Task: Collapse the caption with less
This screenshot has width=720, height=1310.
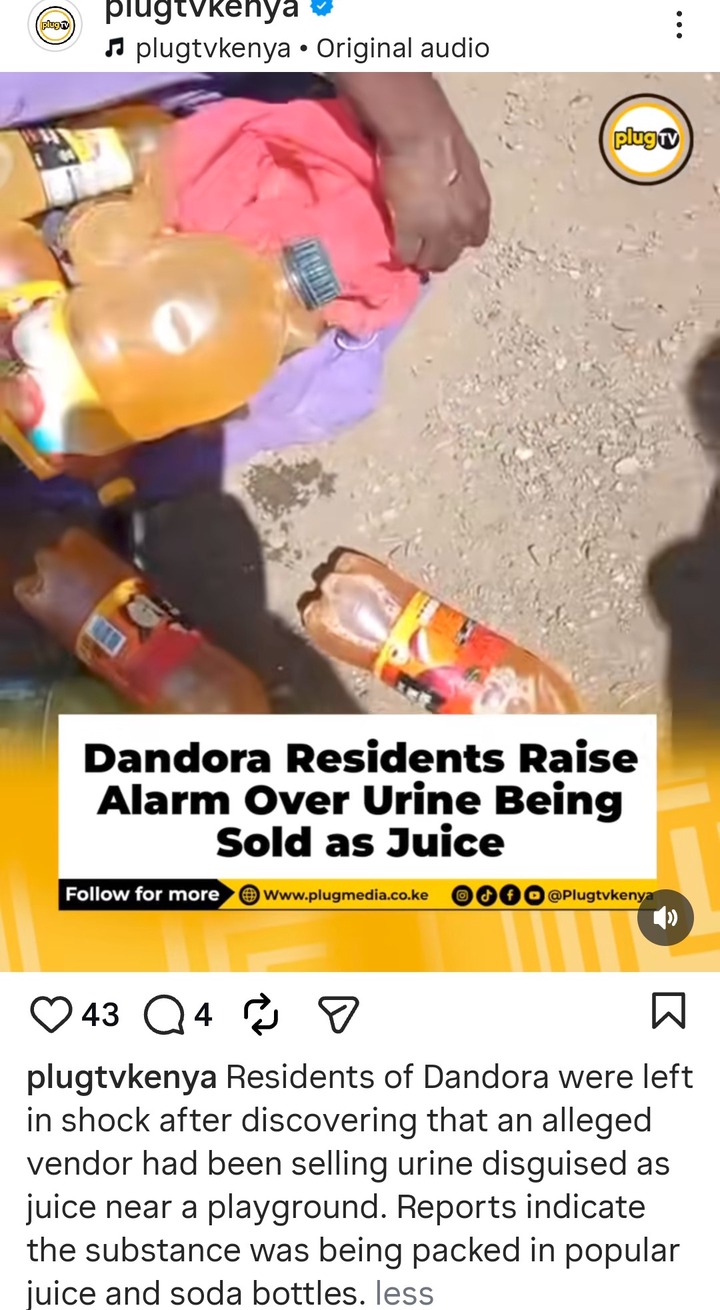Action: point(404,1293)
